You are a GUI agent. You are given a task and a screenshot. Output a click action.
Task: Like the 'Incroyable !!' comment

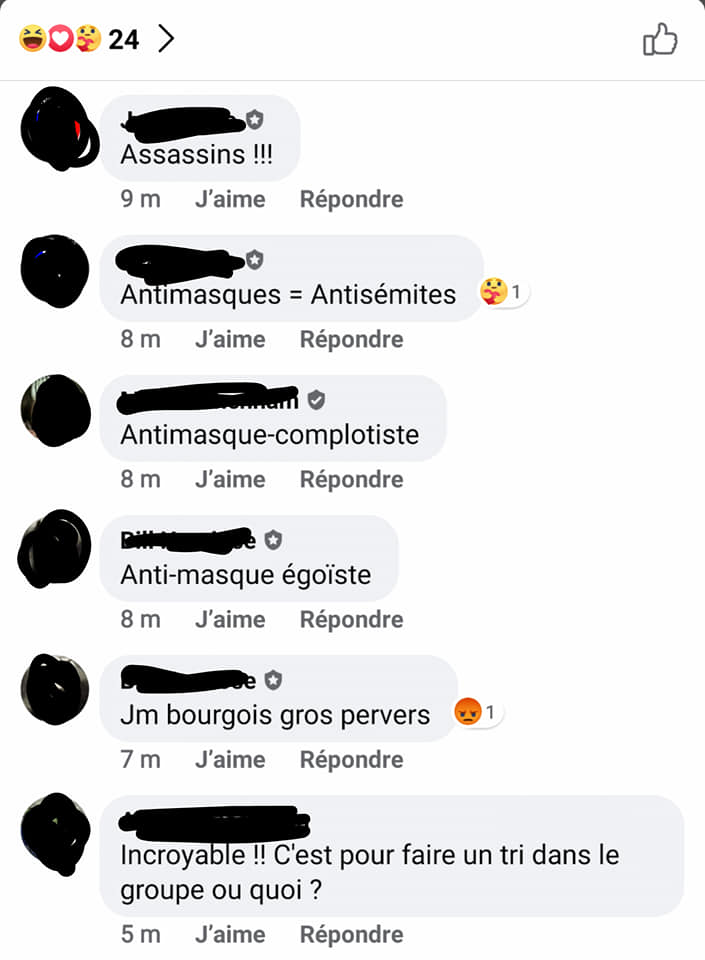pos(230,935)
